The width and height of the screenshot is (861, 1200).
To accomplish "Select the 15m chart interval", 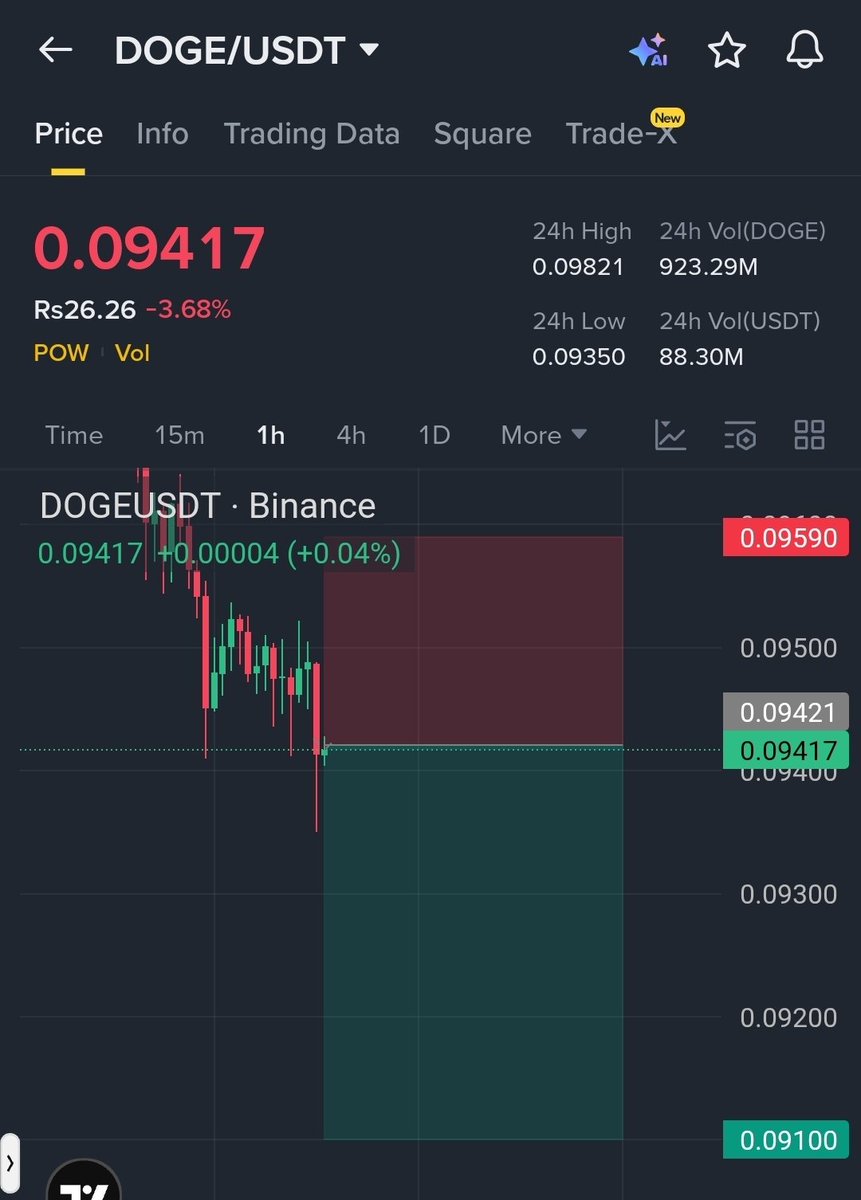I will point(179,435).
